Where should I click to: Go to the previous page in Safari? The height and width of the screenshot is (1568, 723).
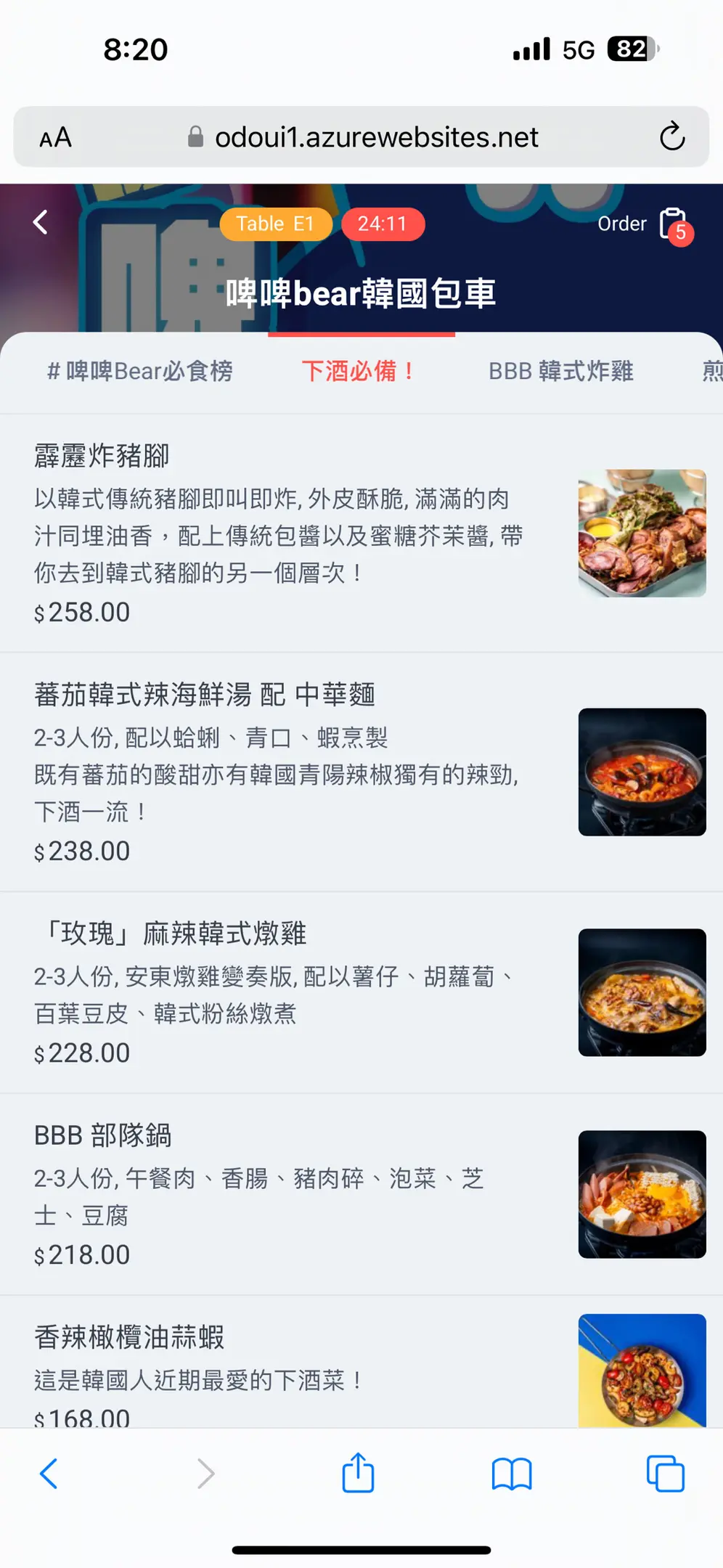pos(49,1474)
